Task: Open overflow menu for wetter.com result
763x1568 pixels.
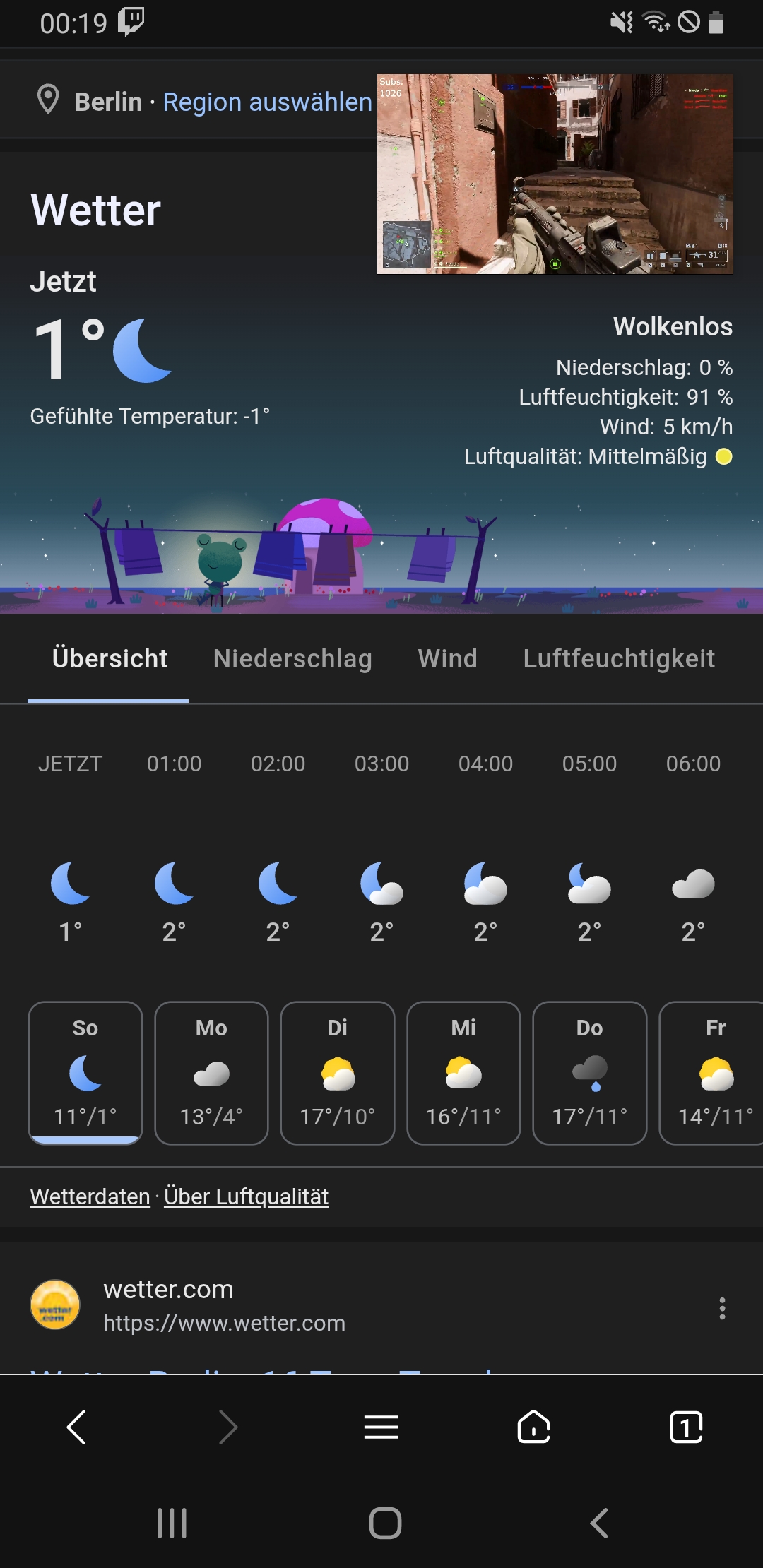Action: click(721, 1308)
